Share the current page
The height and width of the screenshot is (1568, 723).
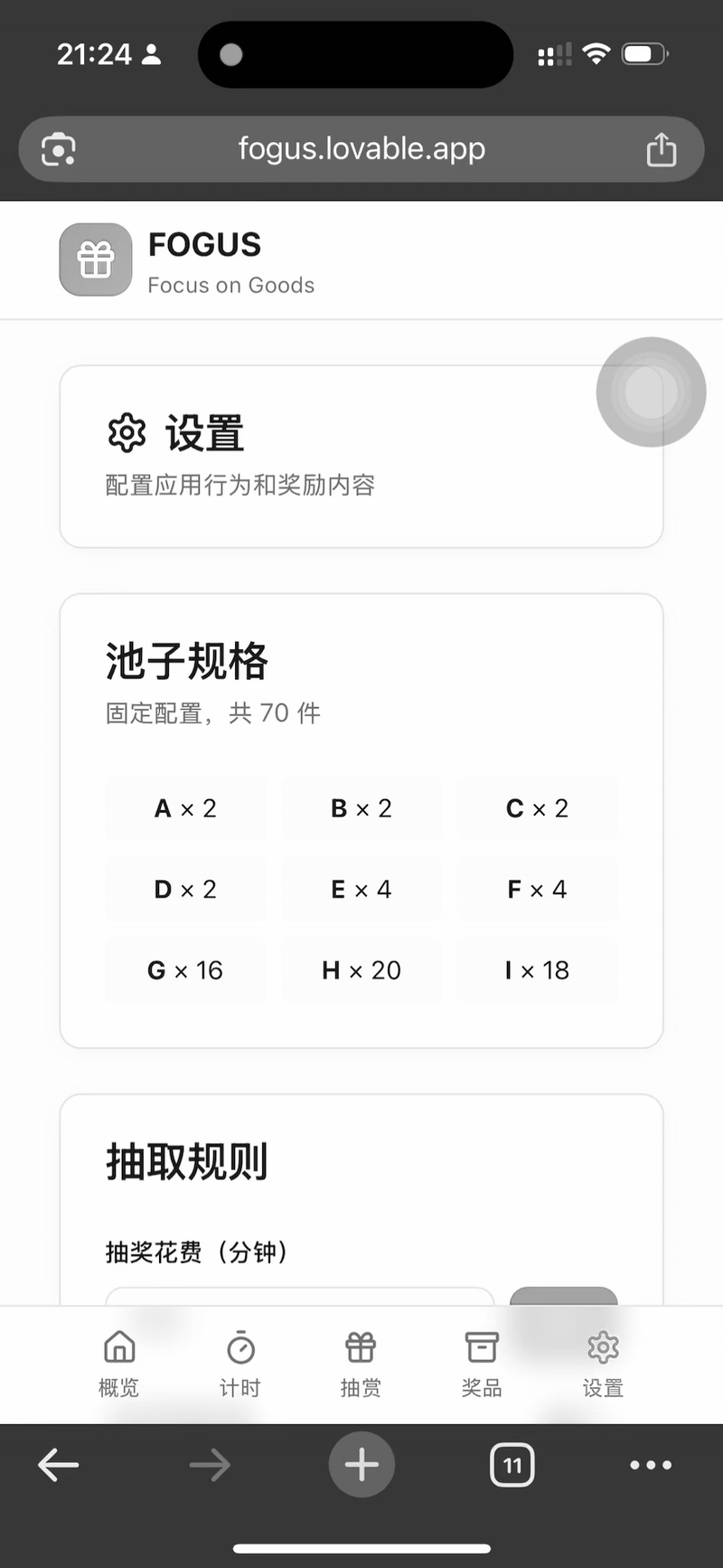(x=661, y=149)
